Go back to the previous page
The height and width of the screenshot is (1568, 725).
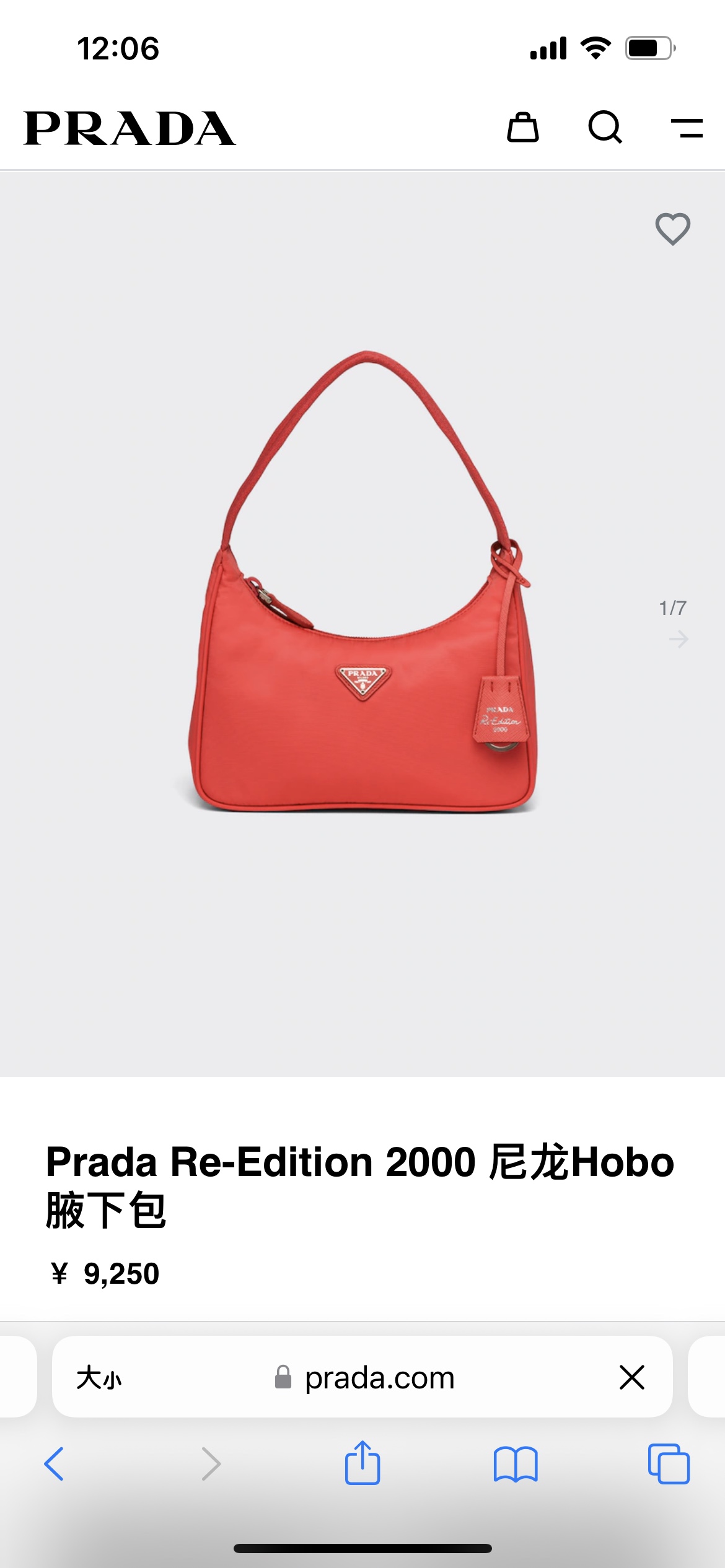(55, 1464)
